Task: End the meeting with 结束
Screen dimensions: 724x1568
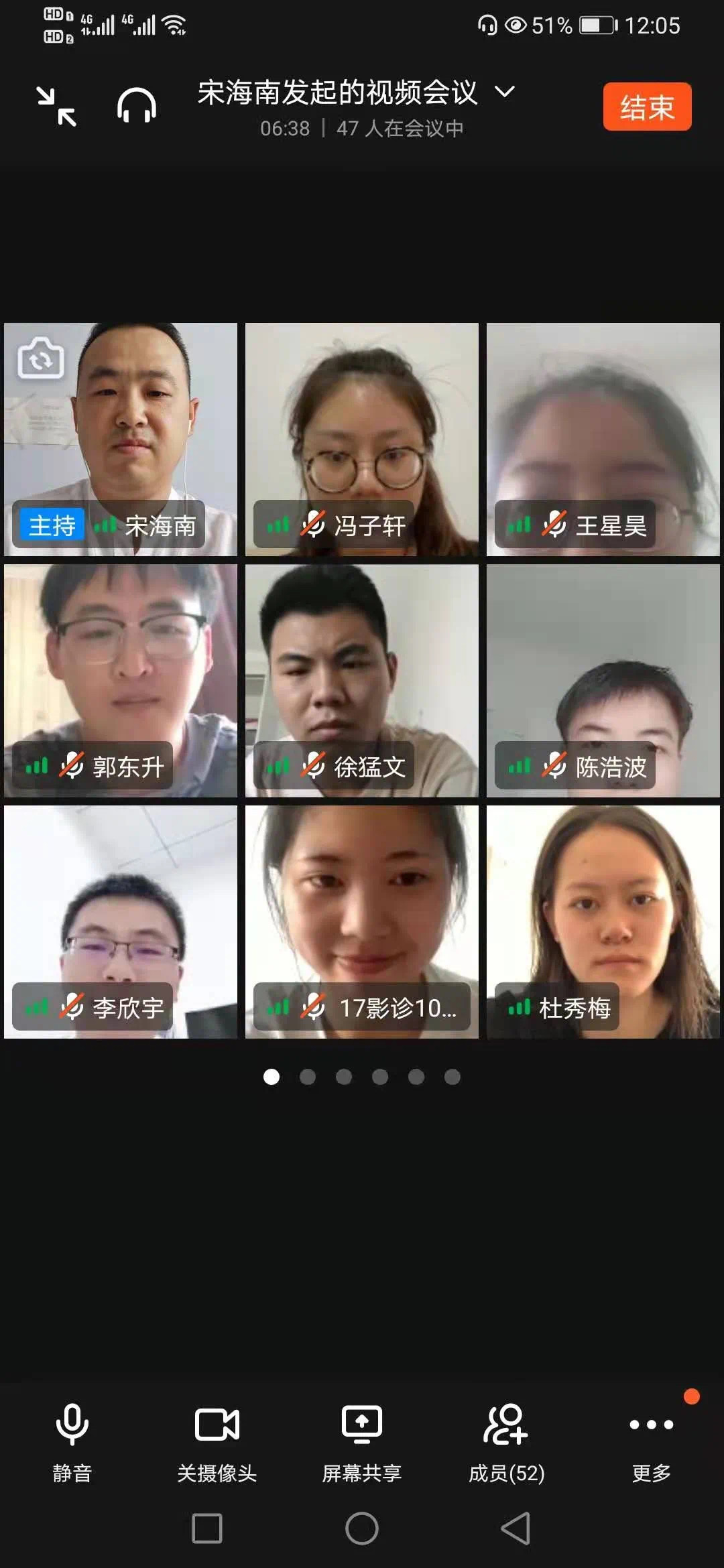Action: point(646,107)
